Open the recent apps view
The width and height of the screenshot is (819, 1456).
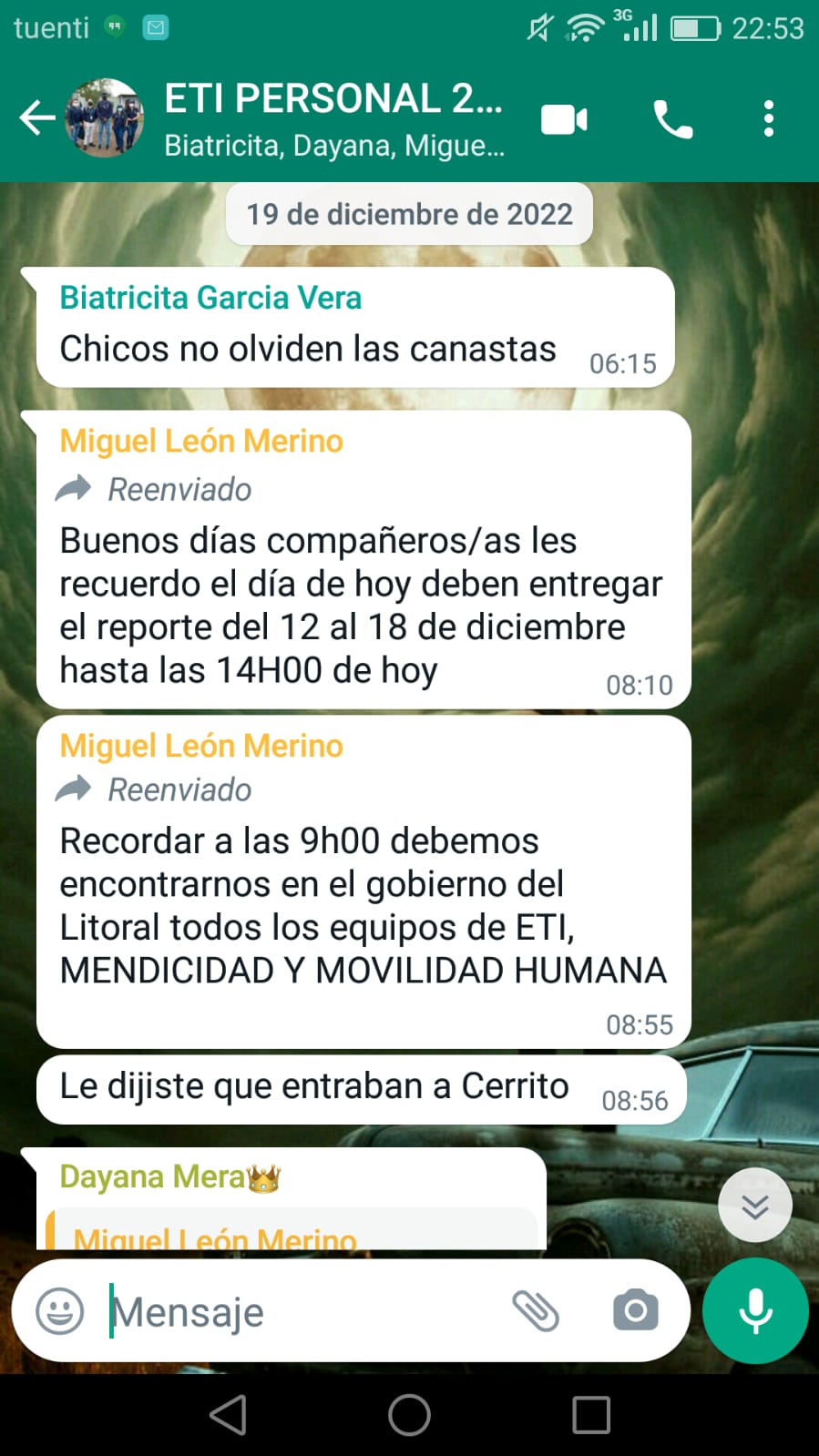coord(591,1415)
